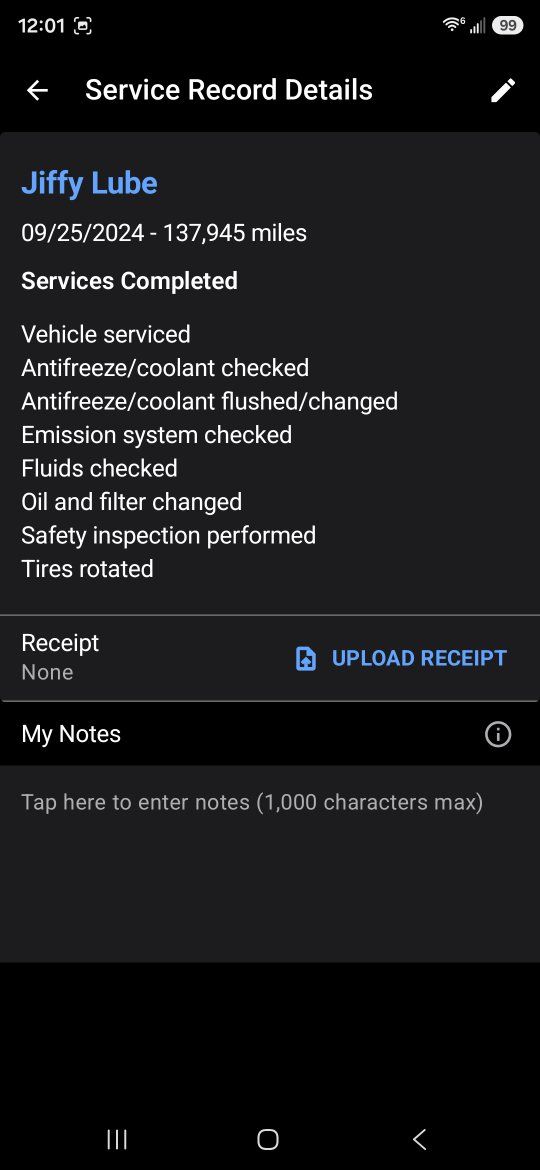Edit this service record with pencil icon
Image resolution: width=540 pixels, height=1170 pixels.
(x=503, y=90)
